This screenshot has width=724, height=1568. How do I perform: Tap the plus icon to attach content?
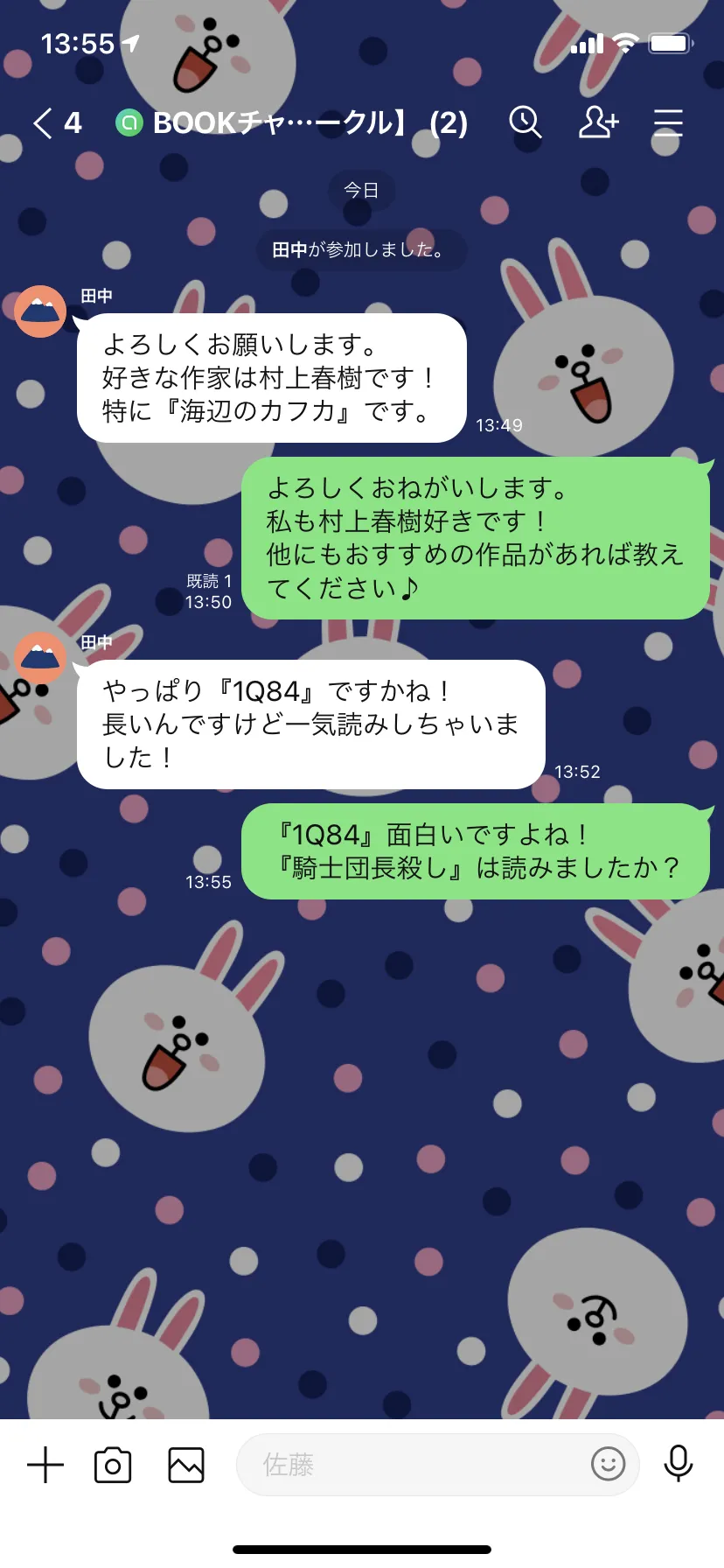point(45,1465)
